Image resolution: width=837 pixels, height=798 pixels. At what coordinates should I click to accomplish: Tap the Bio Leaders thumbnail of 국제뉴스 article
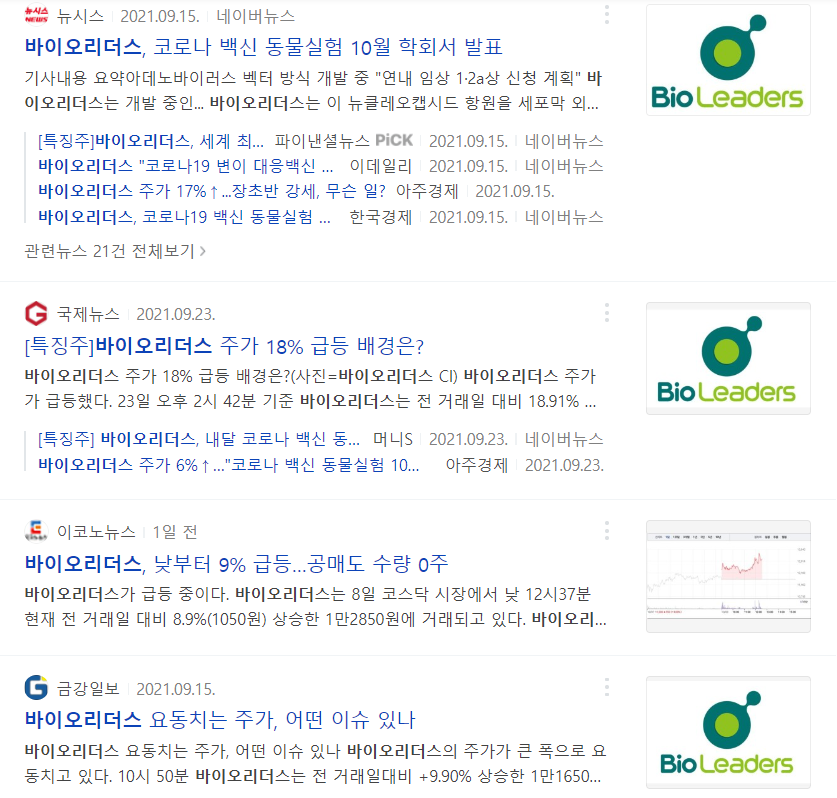pyautogui.click(x=727, y=358)
